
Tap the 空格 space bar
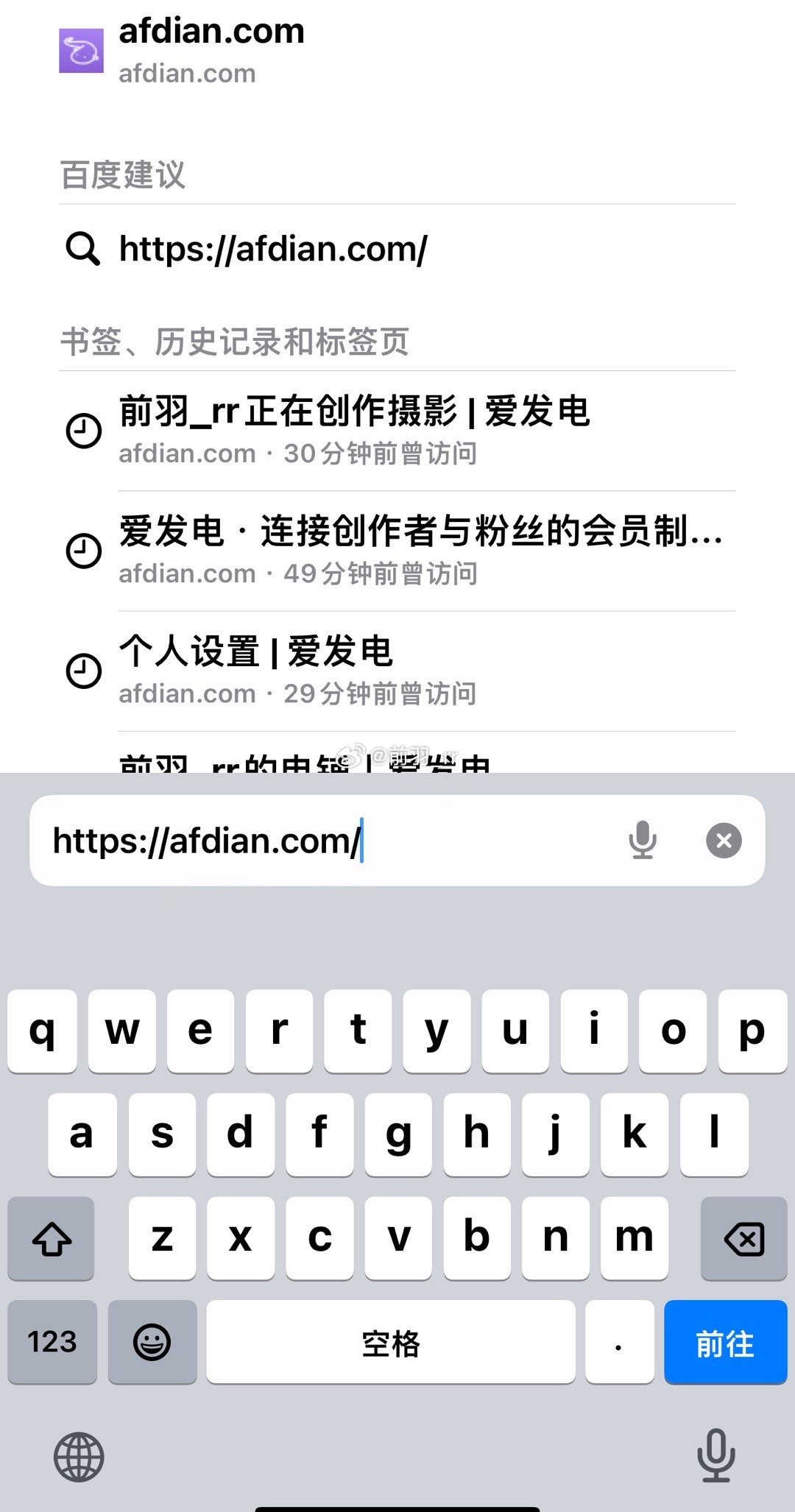(x=391, y=1342)
